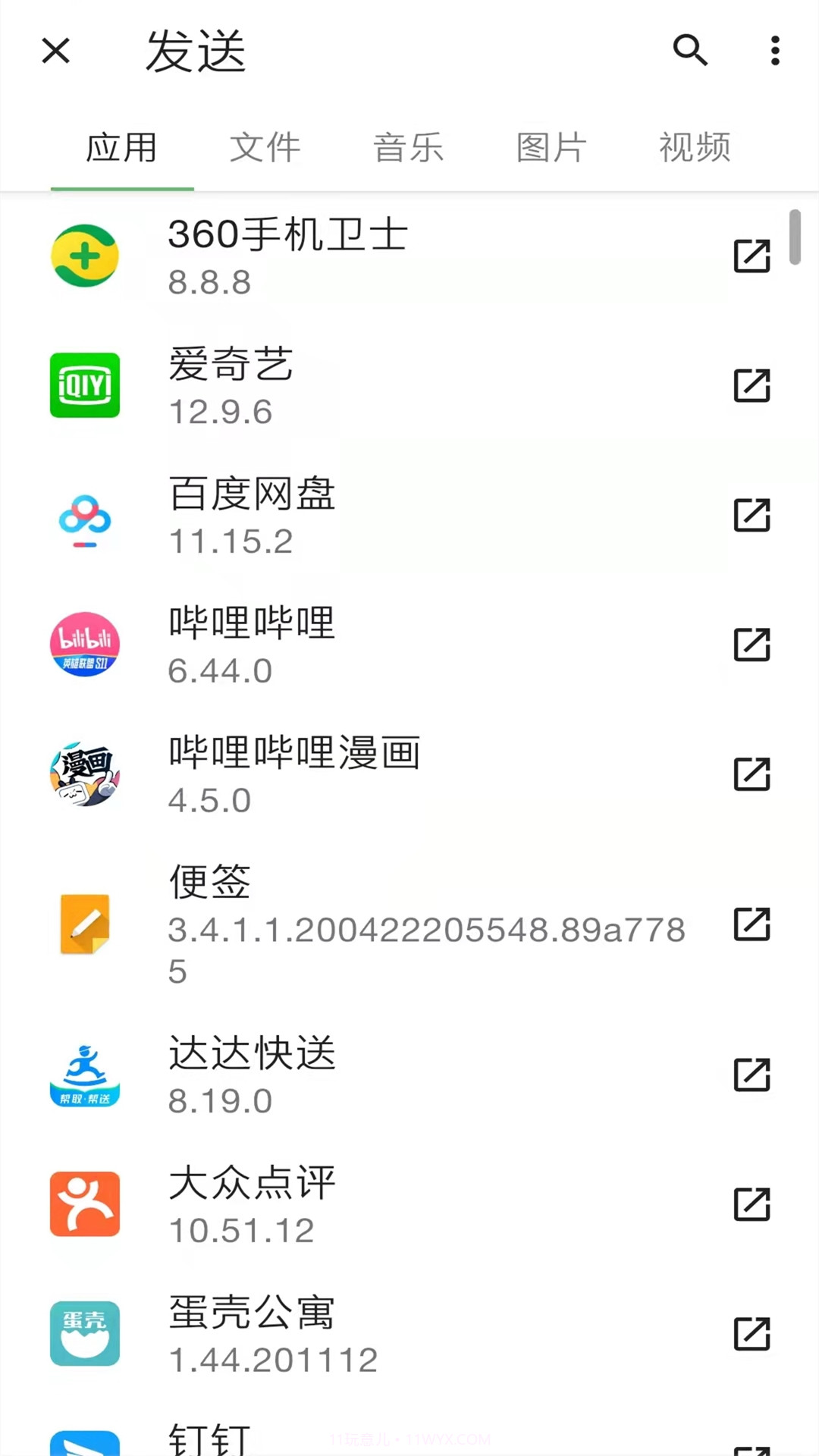The image size is (819, 1456).
Task: Click the share icon next to 哔哩哔哩
Action: click(752, 645)
